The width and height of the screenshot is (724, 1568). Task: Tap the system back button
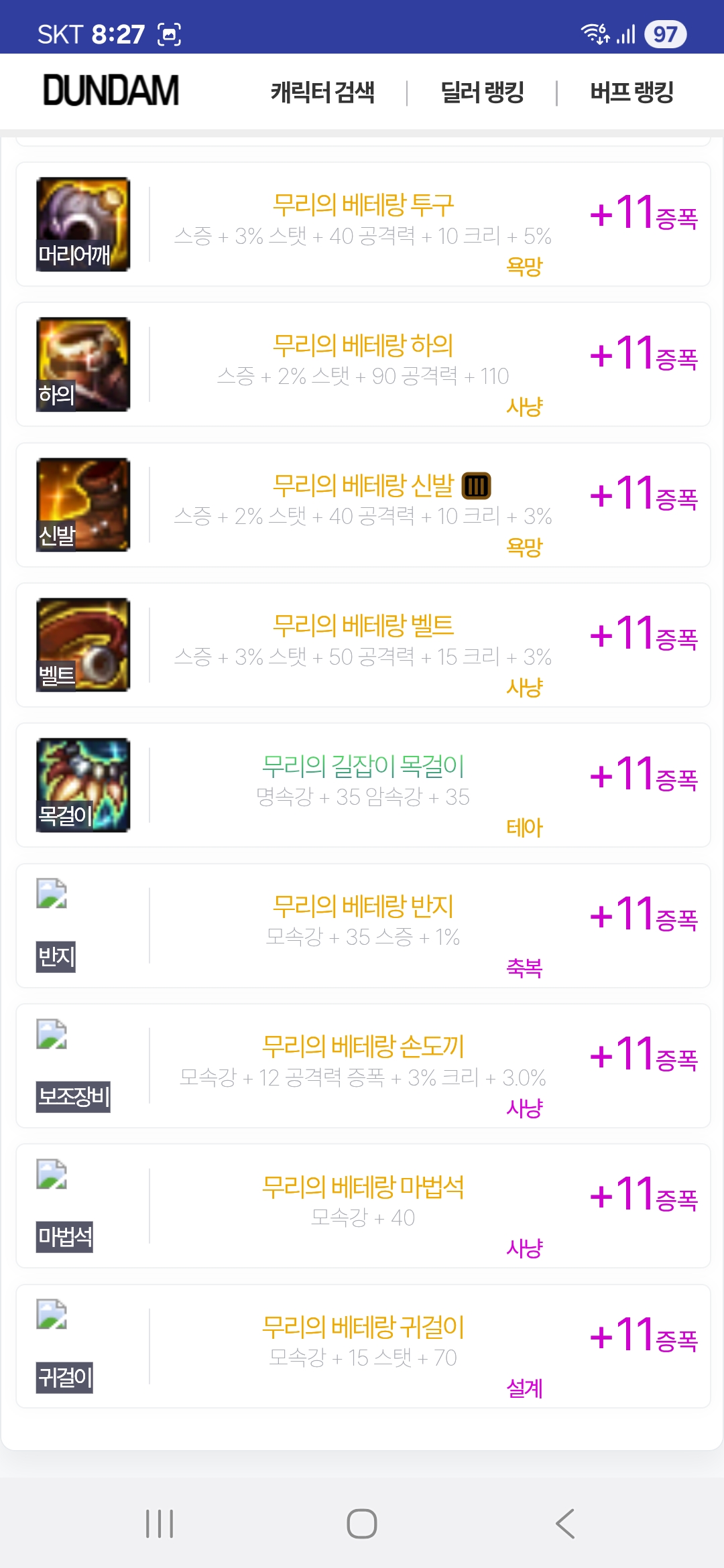565,1524
